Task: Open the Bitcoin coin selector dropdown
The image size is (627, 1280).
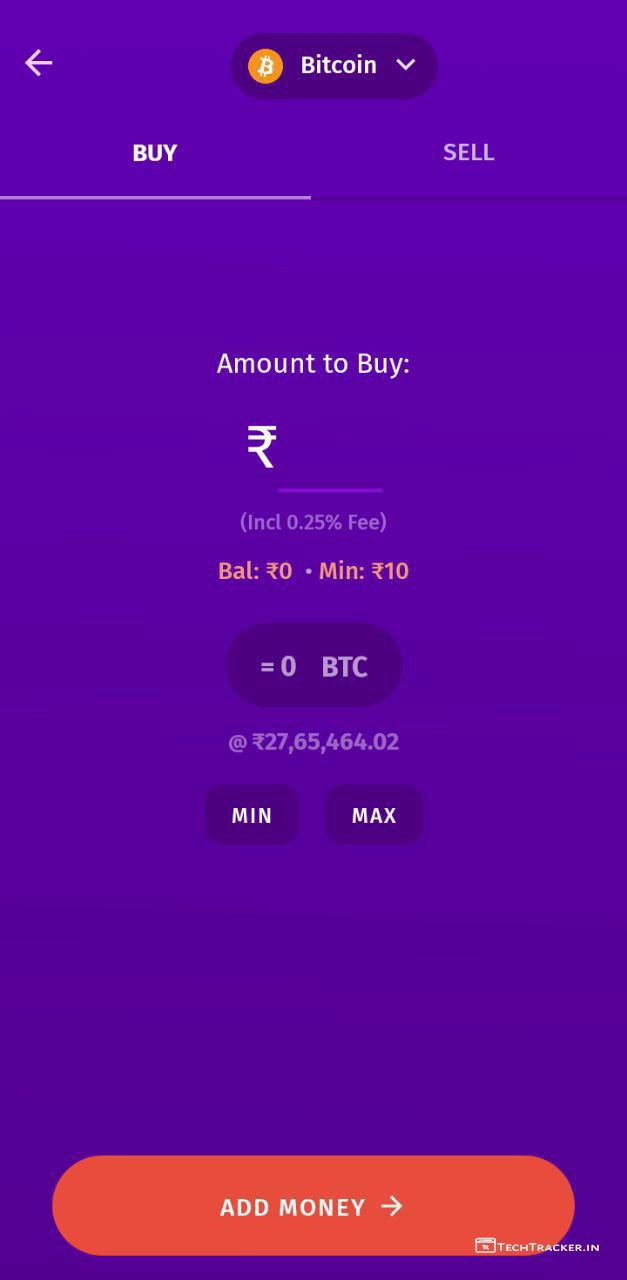Action: coord(334,66)
